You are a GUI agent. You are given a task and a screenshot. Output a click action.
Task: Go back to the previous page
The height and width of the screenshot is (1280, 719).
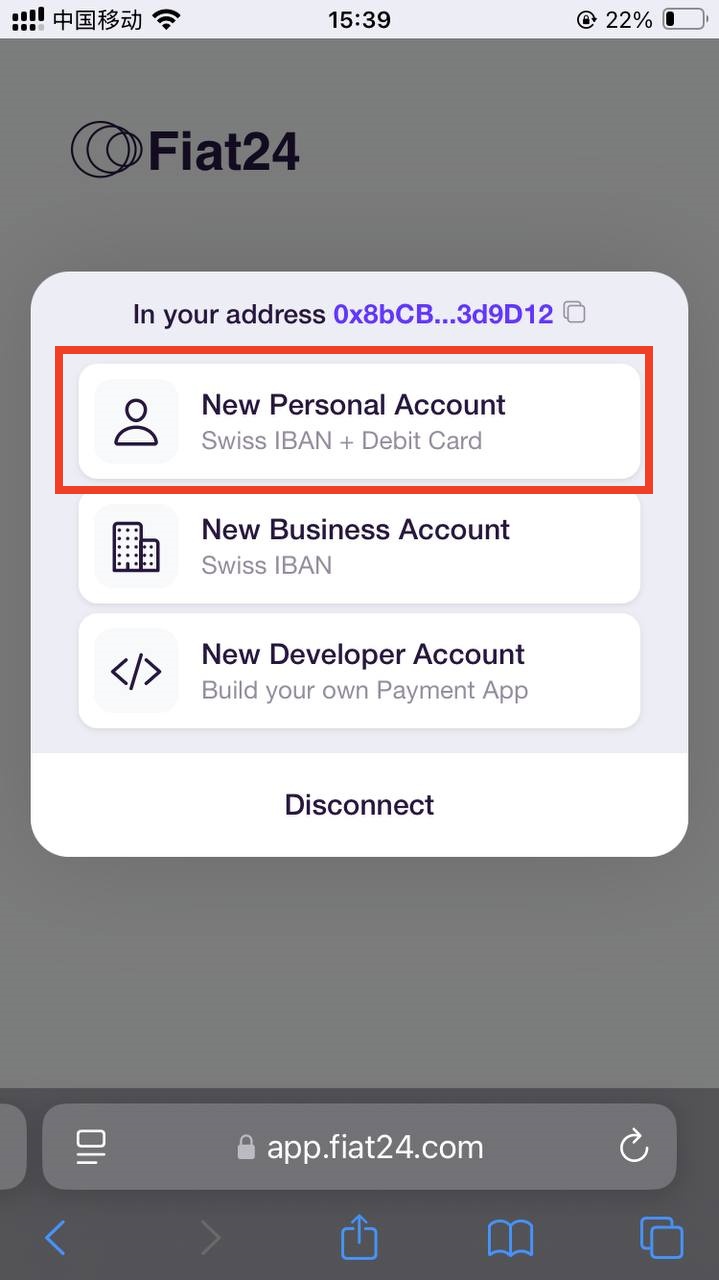coord(56,1239)
